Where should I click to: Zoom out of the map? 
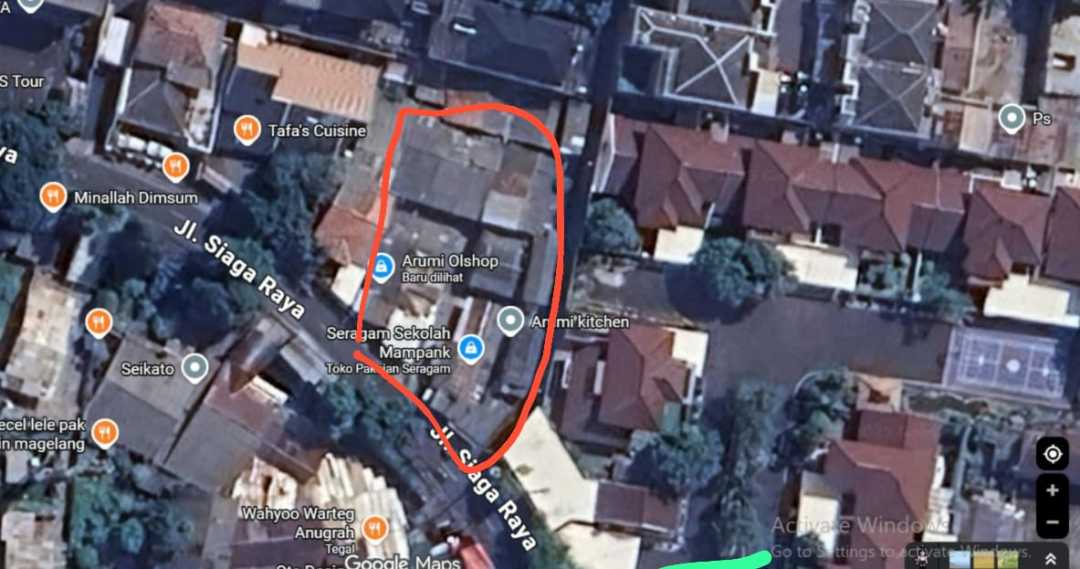(x=1052, y=521)
